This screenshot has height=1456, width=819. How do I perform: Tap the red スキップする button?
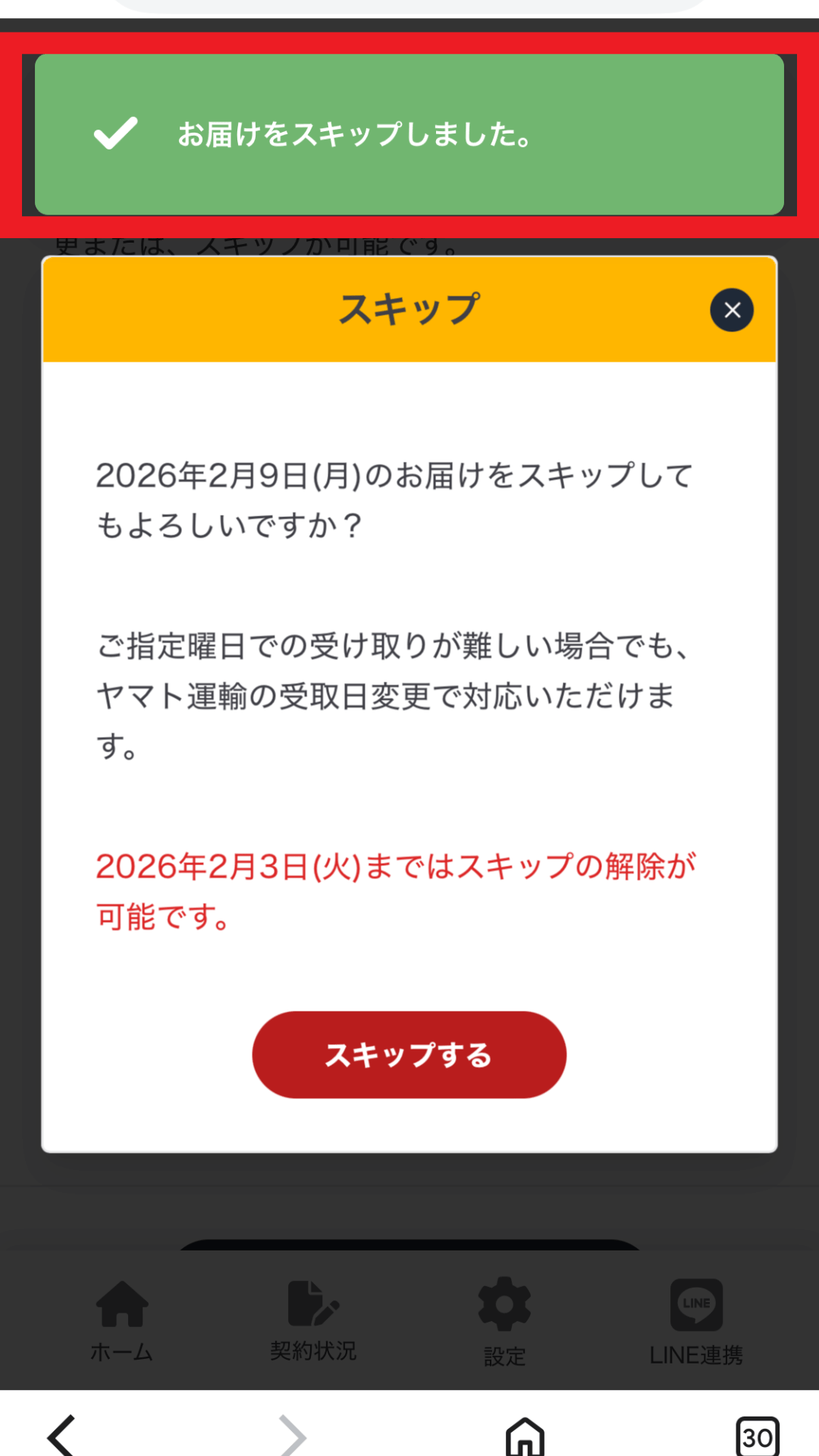pos(409,1054)
